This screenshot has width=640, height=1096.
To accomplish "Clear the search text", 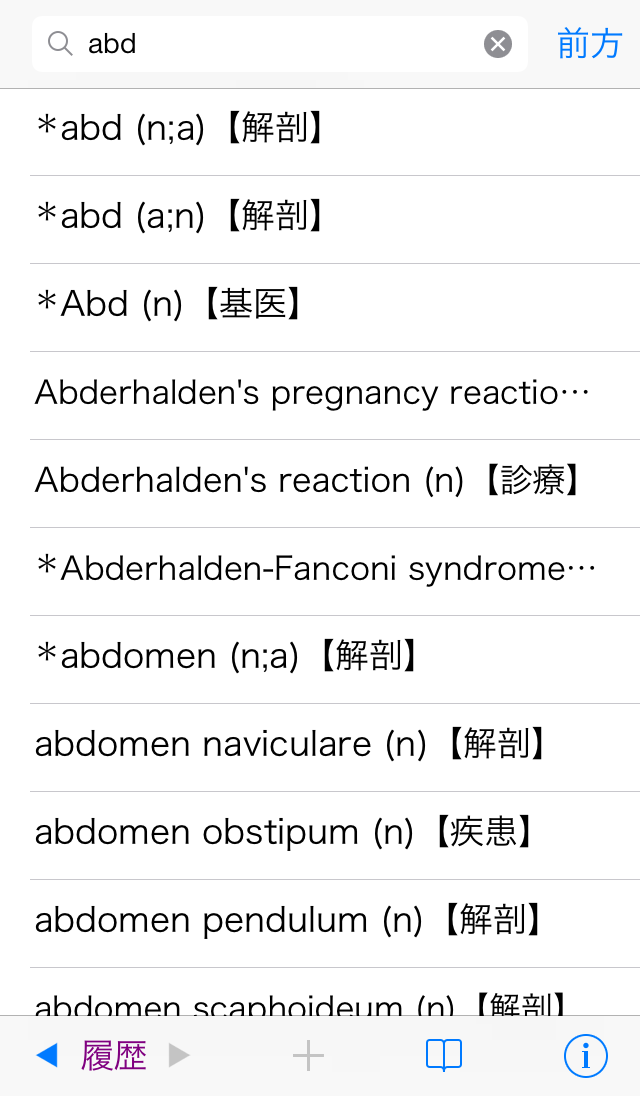I will [498, 44].
